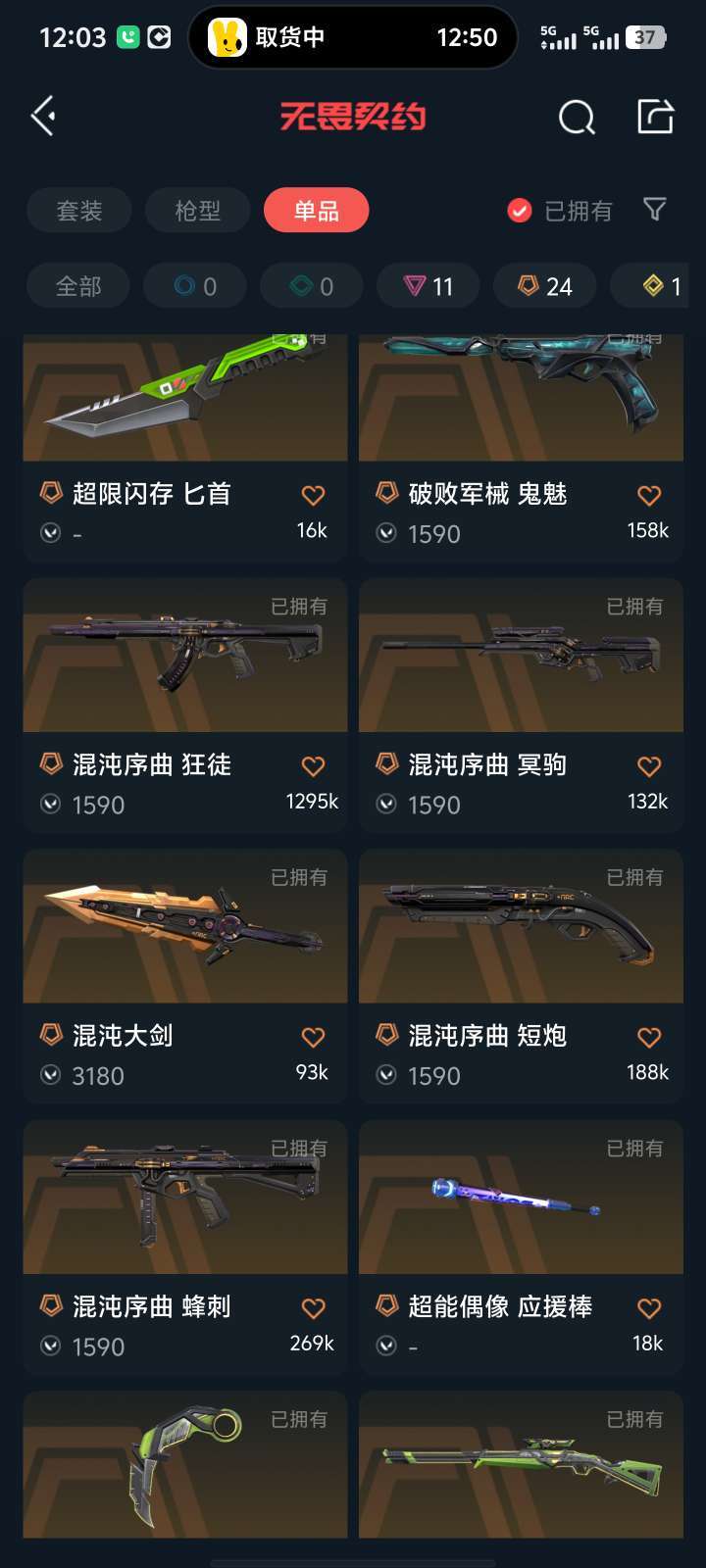The height and width of the screenshot is (1568, 706).
Task: Open the 破败军械 鬼魅 skin card
Action: click(521, 412)
